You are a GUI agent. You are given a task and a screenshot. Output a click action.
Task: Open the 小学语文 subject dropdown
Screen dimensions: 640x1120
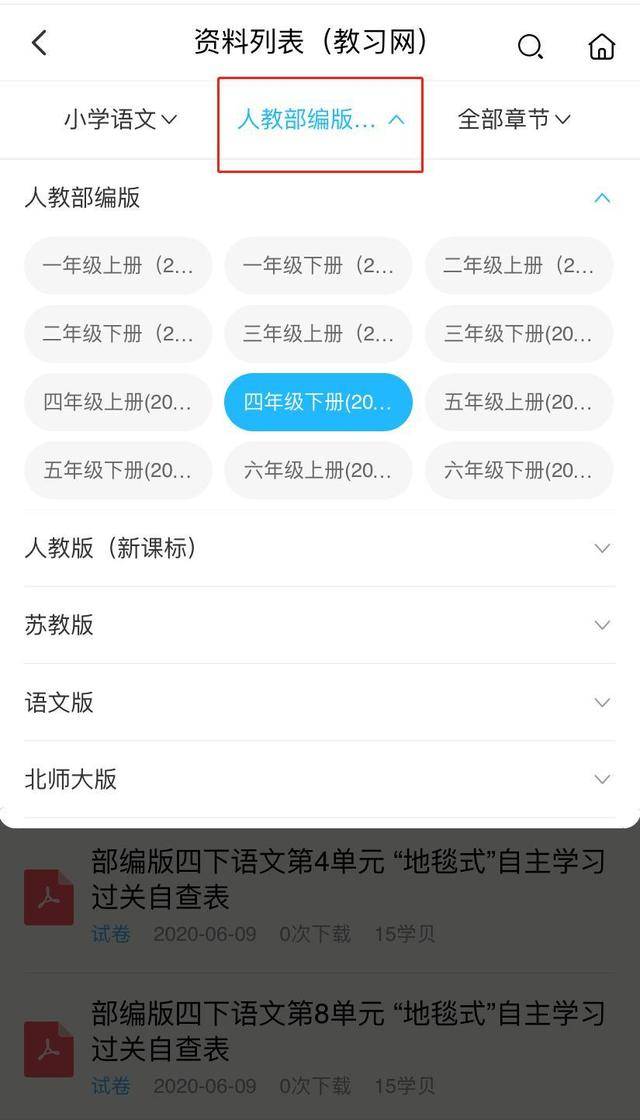(x=120, y=120)
